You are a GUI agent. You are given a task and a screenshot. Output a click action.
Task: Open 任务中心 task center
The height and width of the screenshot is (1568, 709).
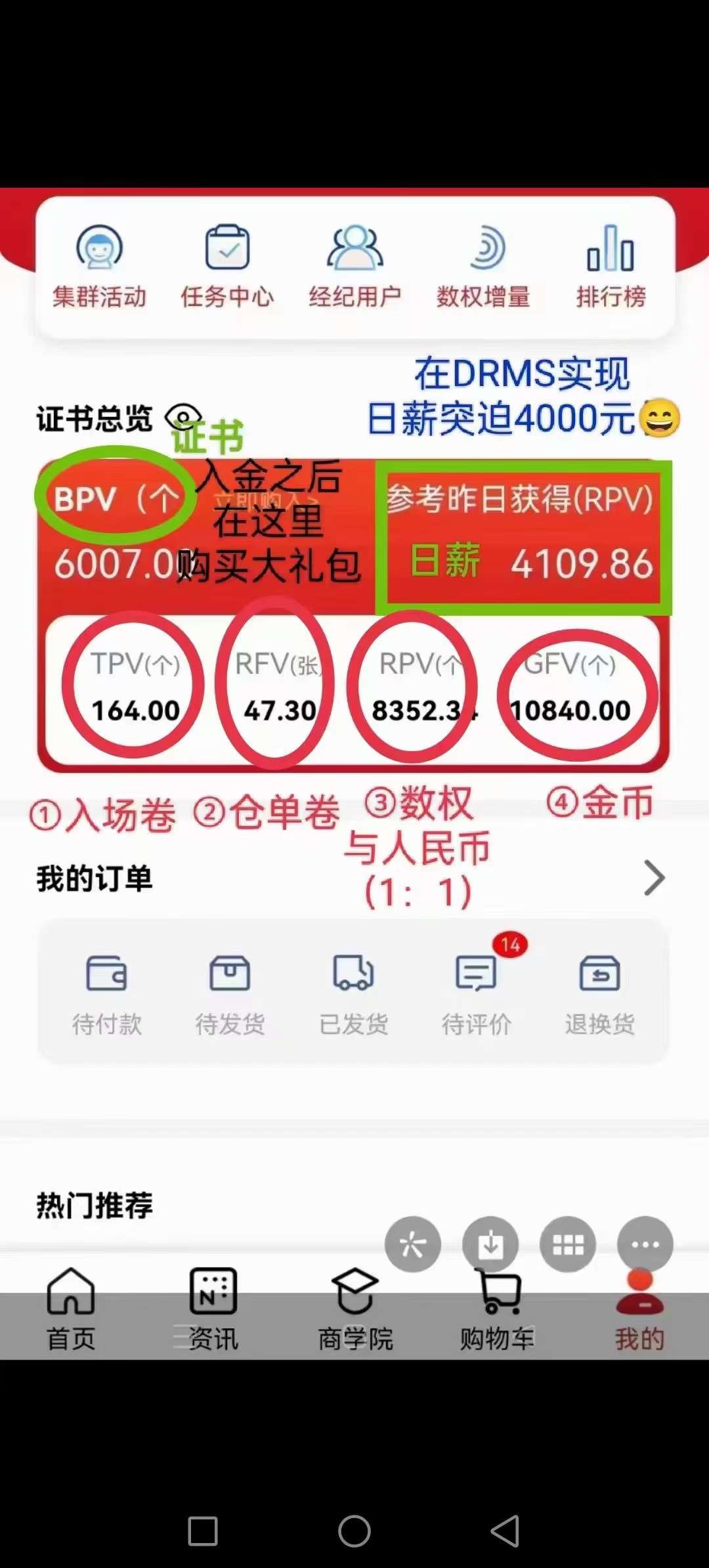click(227, 267)
